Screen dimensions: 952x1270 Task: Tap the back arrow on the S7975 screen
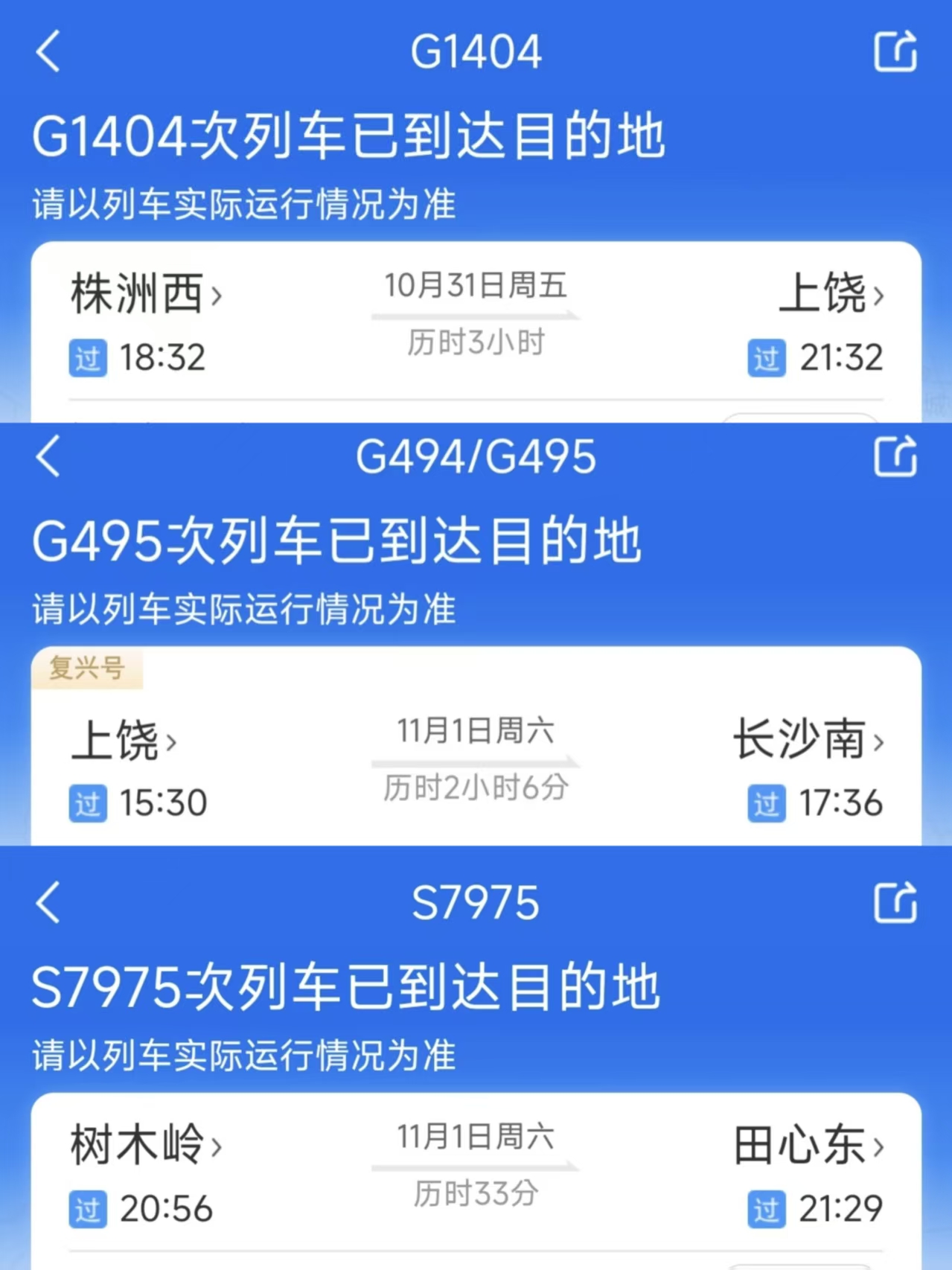pyautogui.click(x=48, y=902)
